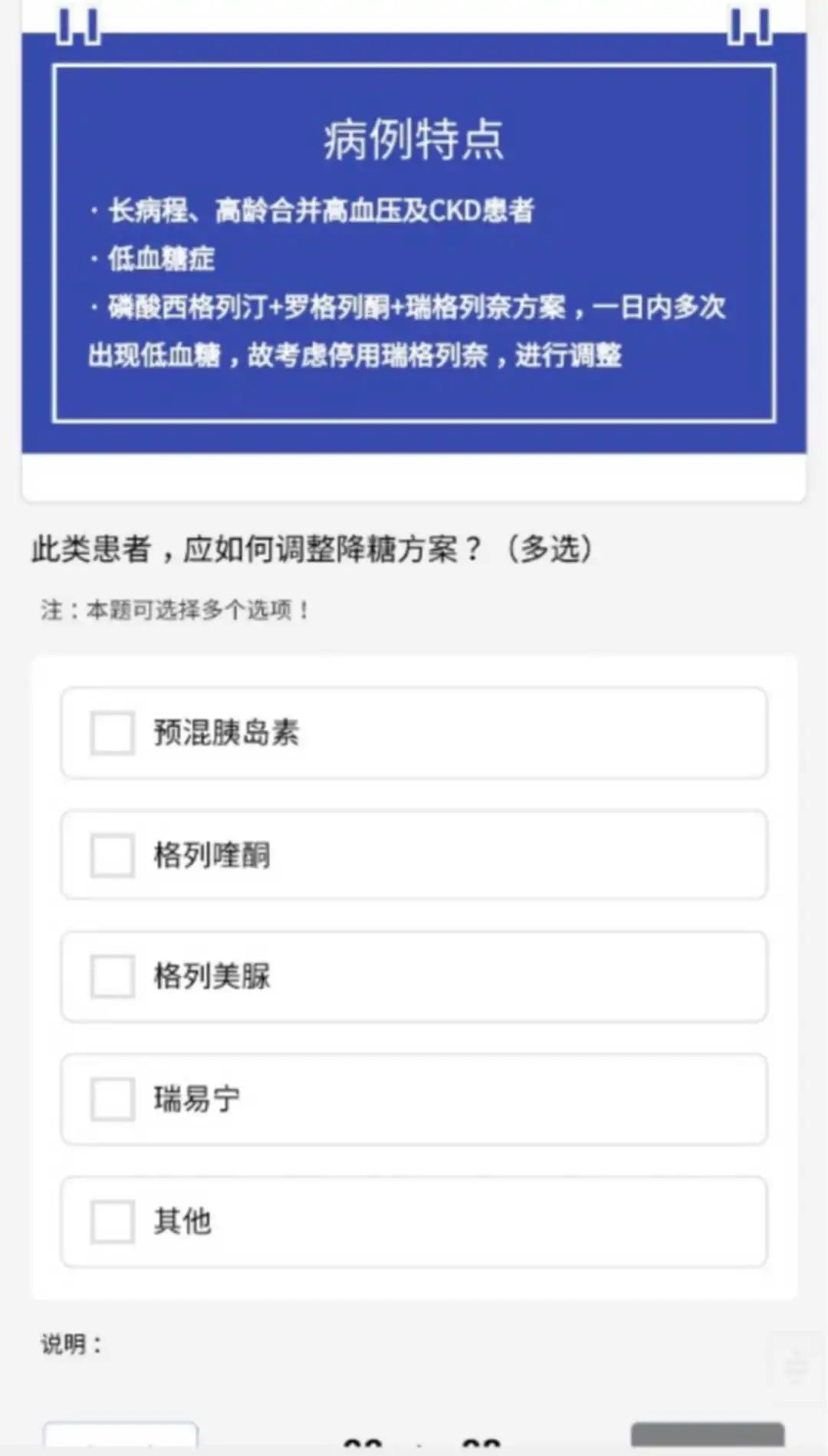The height and width of the screenshot is (1456, 828).
Task: Mark the 其他 checkbox
Action: pos(113,1221)
